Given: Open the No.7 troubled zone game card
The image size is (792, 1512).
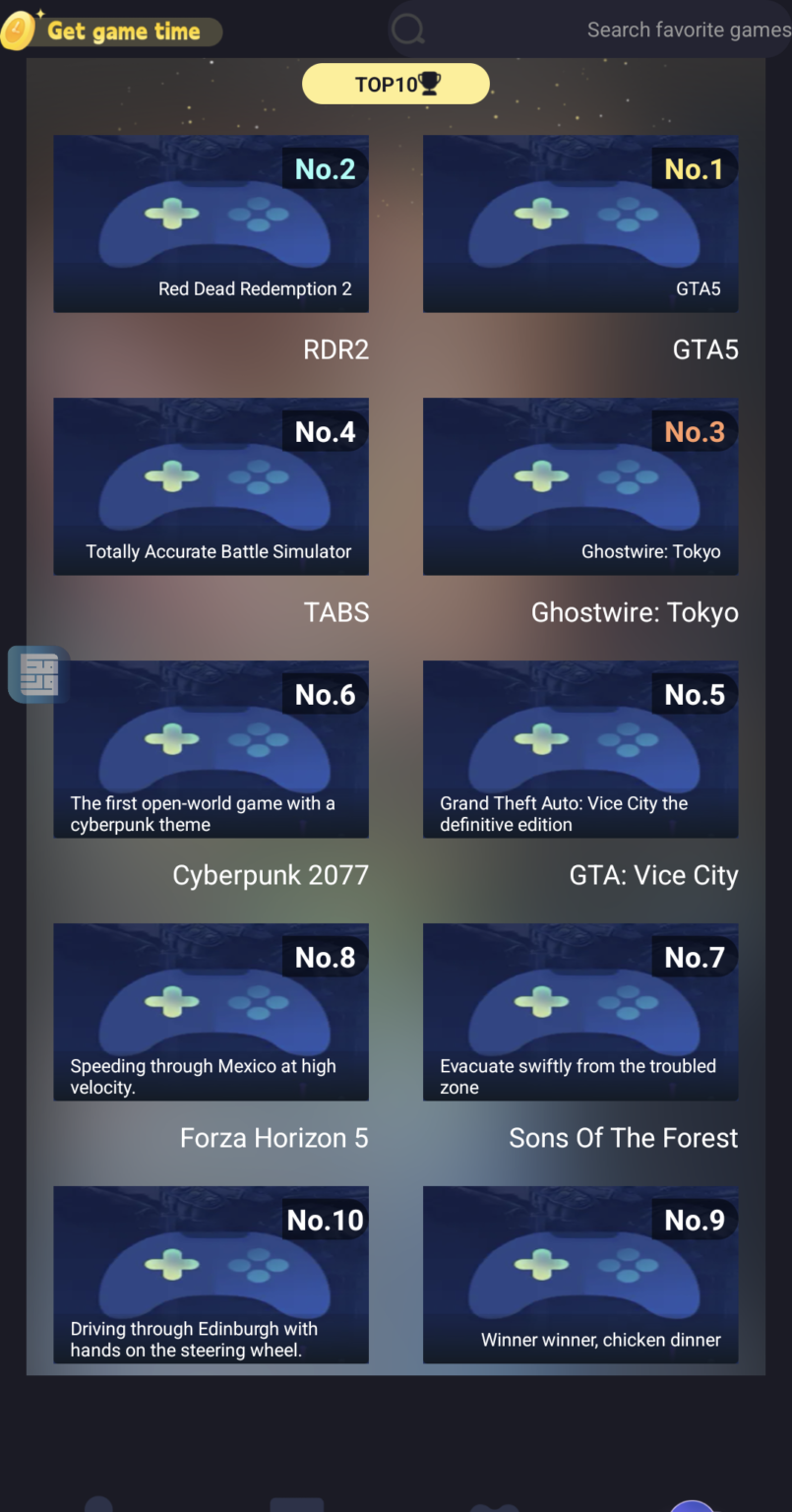Looking at the screenshot, I should click(580, 1012).
